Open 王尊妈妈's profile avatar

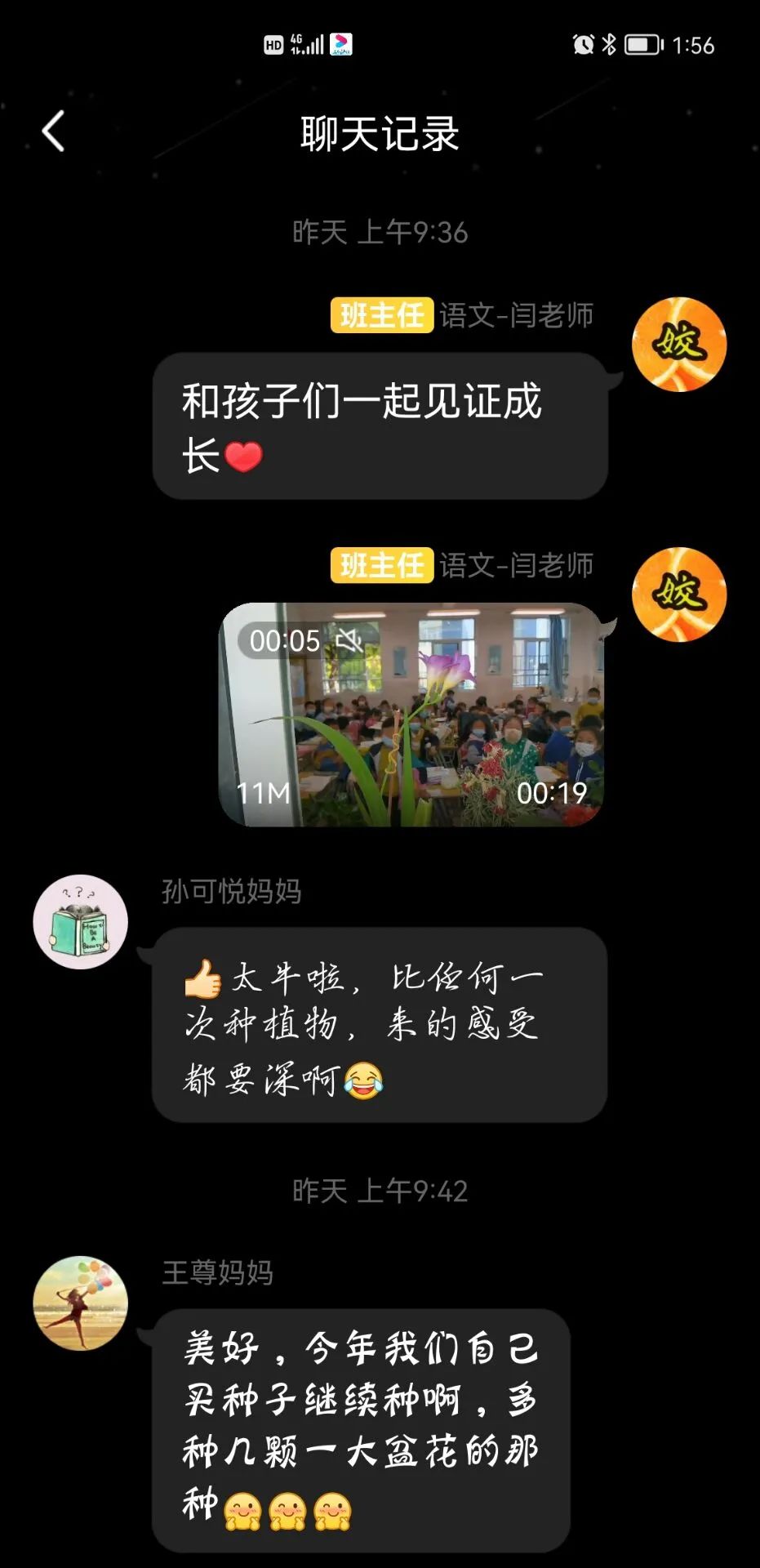click(x=80, y=1303)
